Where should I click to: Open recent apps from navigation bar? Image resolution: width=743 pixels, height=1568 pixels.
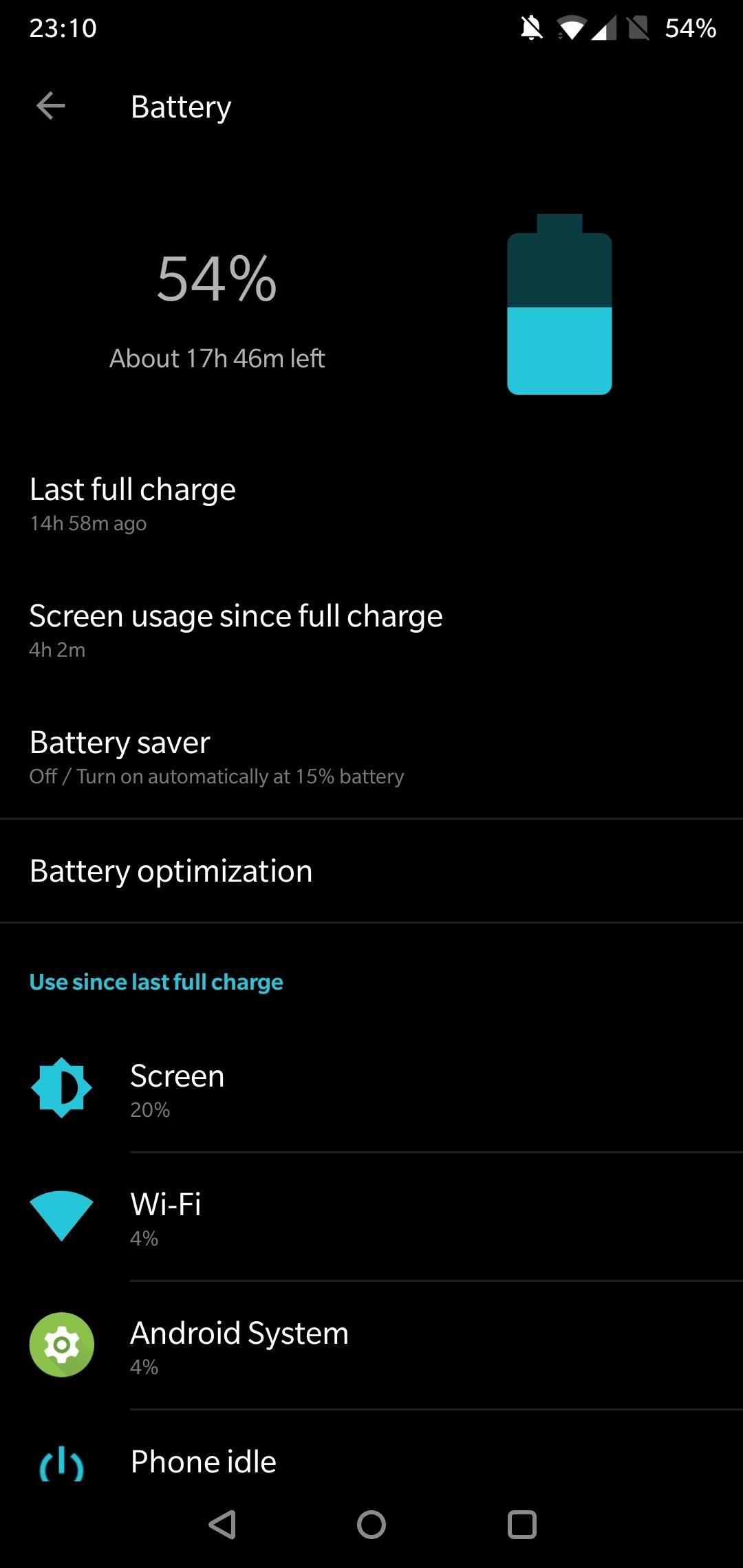coord(522,1525)
